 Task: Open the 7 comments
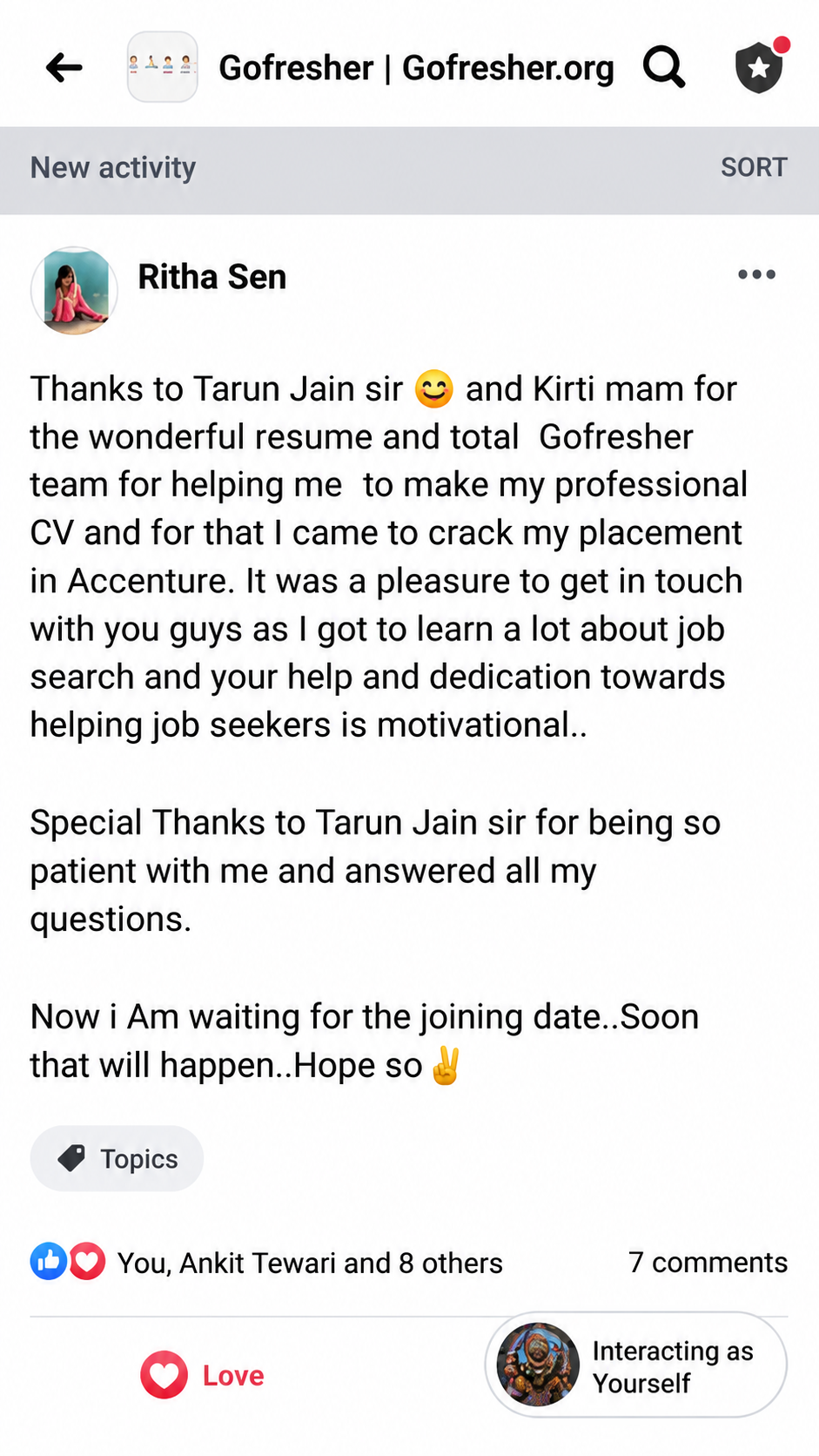pyautogui.click(x=708, y=1262)
